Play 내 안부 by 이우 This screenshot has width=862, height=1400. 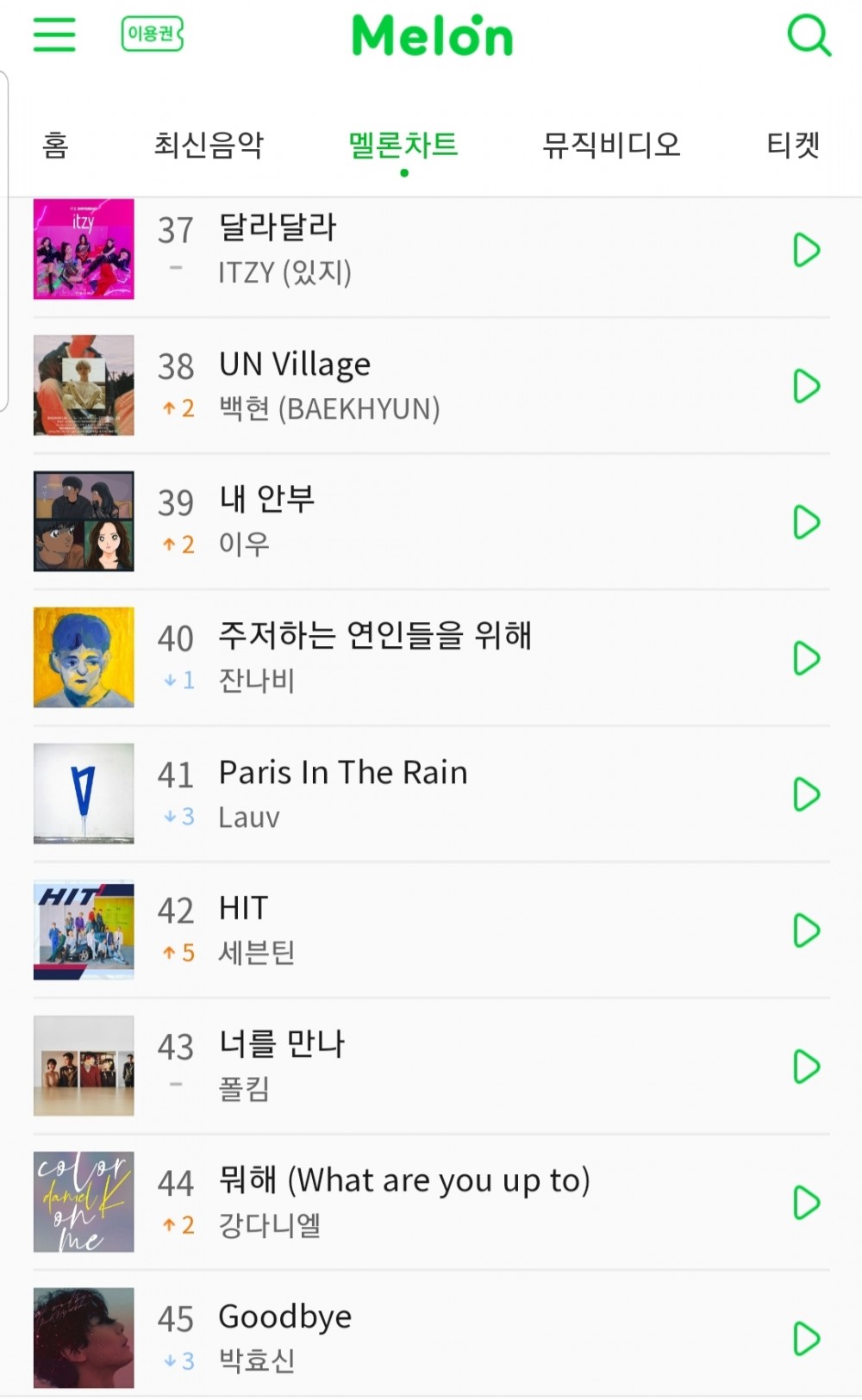tap(806, 522)
